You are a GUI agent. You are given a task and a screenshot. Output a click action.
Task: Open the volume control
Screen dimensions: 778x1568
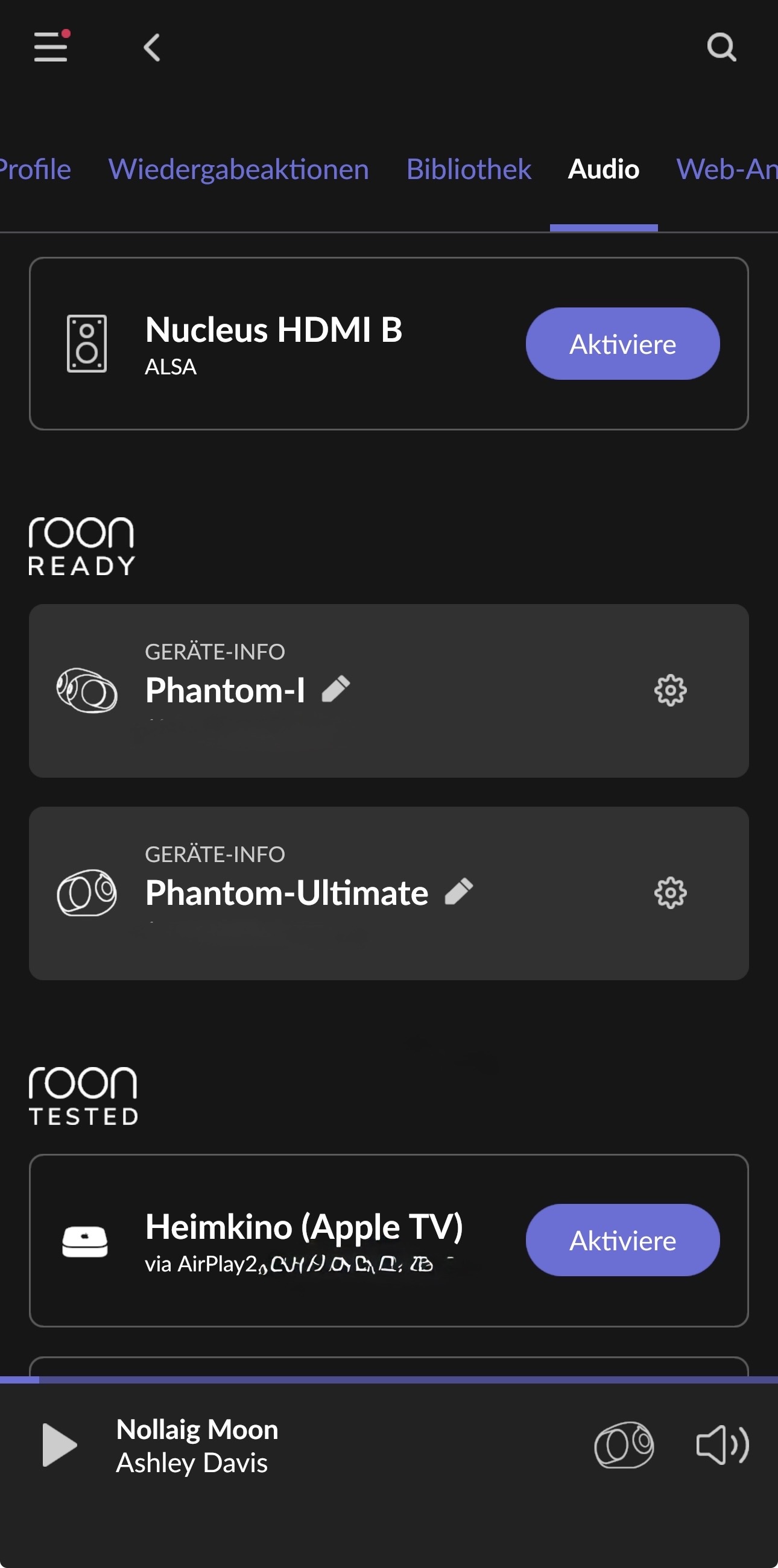coord(722,1445)
